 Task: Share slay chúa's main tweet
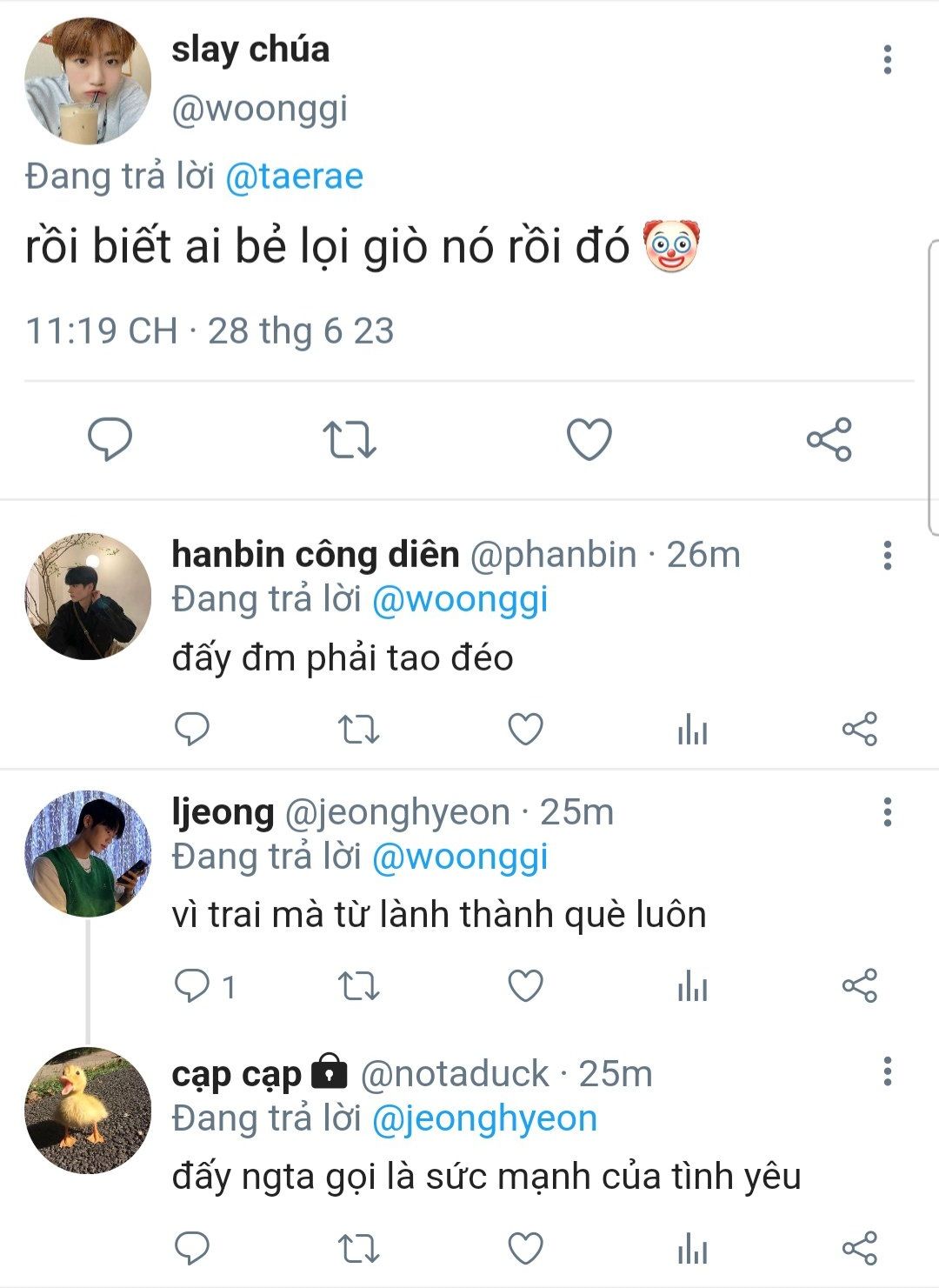click(829, 439)
